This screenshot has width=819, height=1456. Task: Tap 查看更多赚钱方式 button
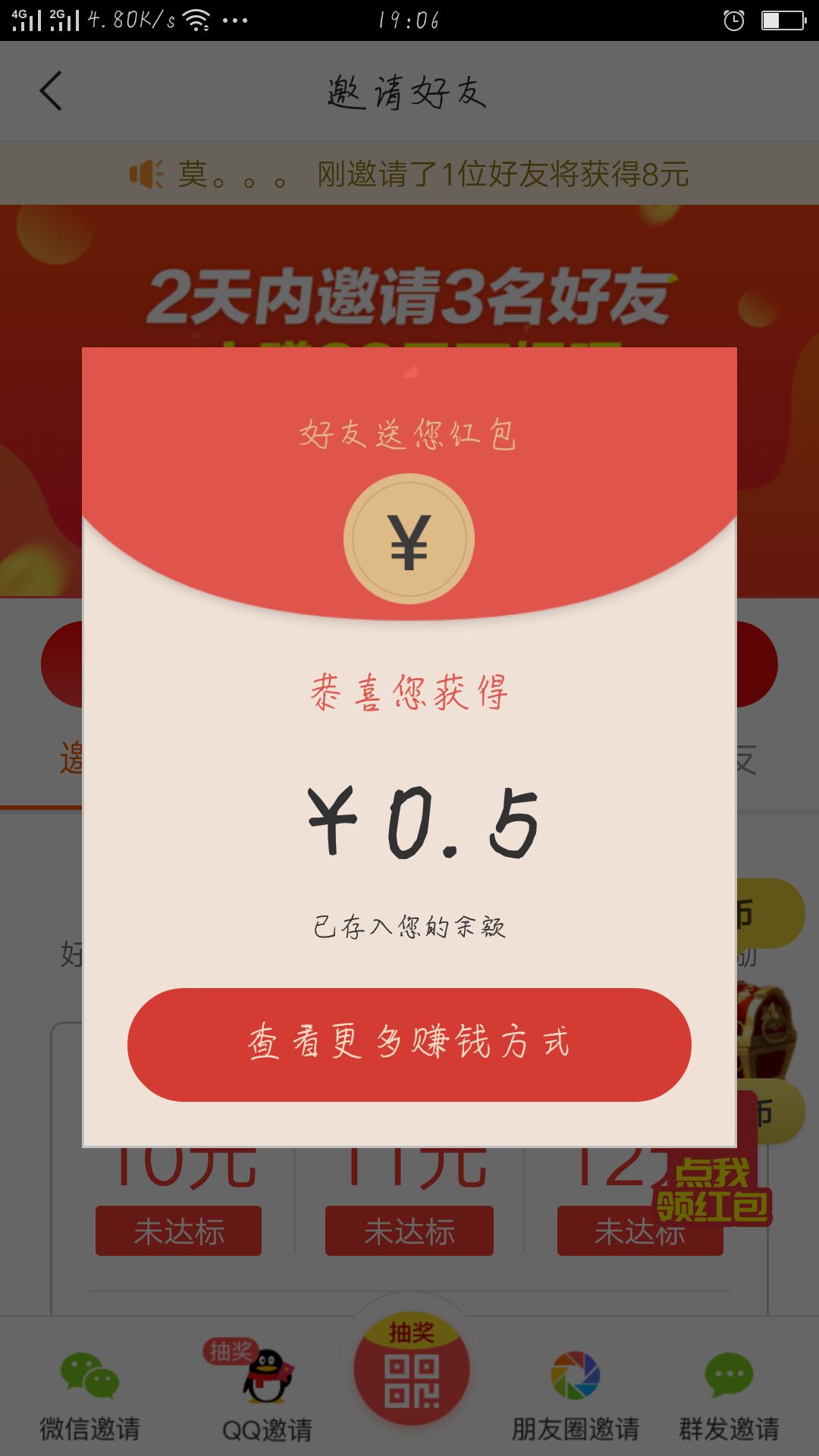(x=409, y=1044)
